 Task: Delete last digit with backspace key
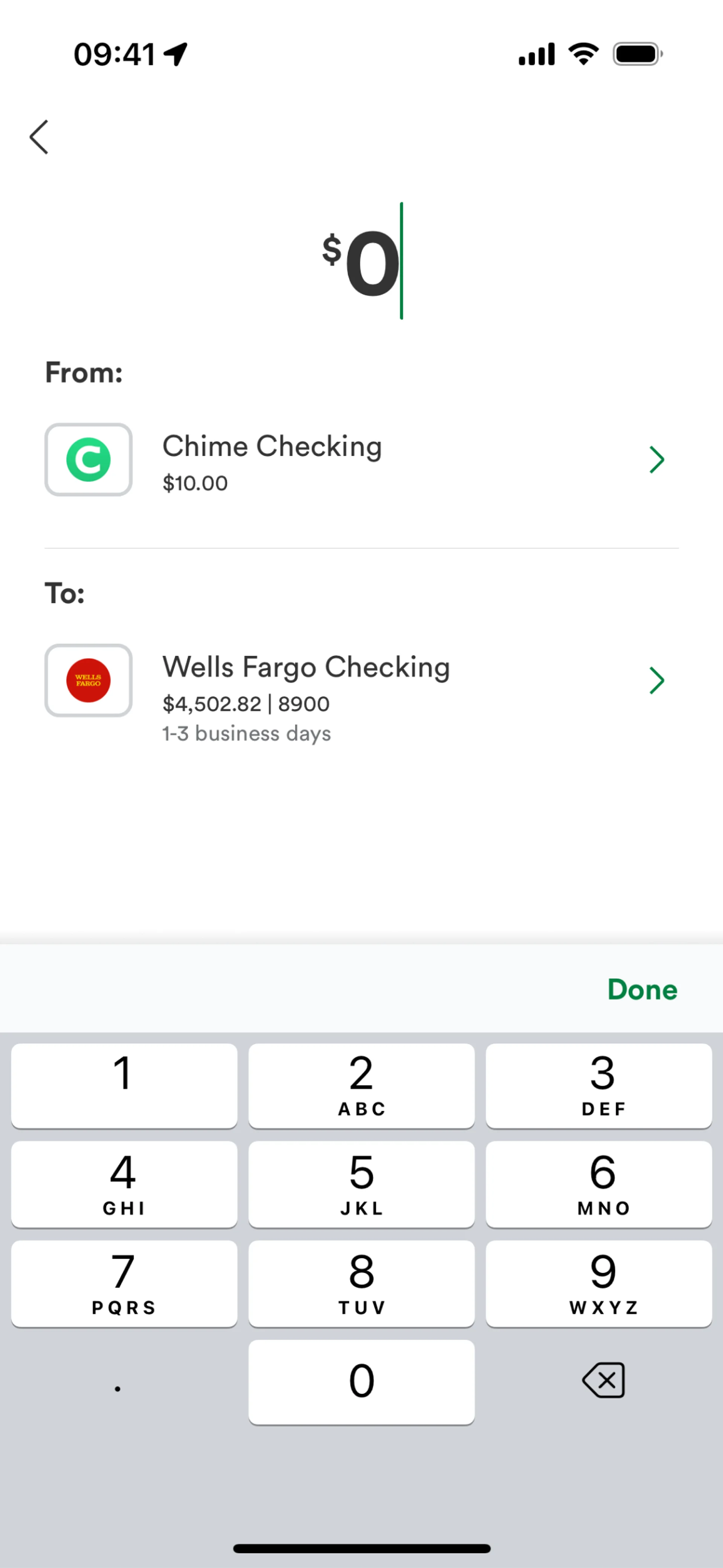602,1380
